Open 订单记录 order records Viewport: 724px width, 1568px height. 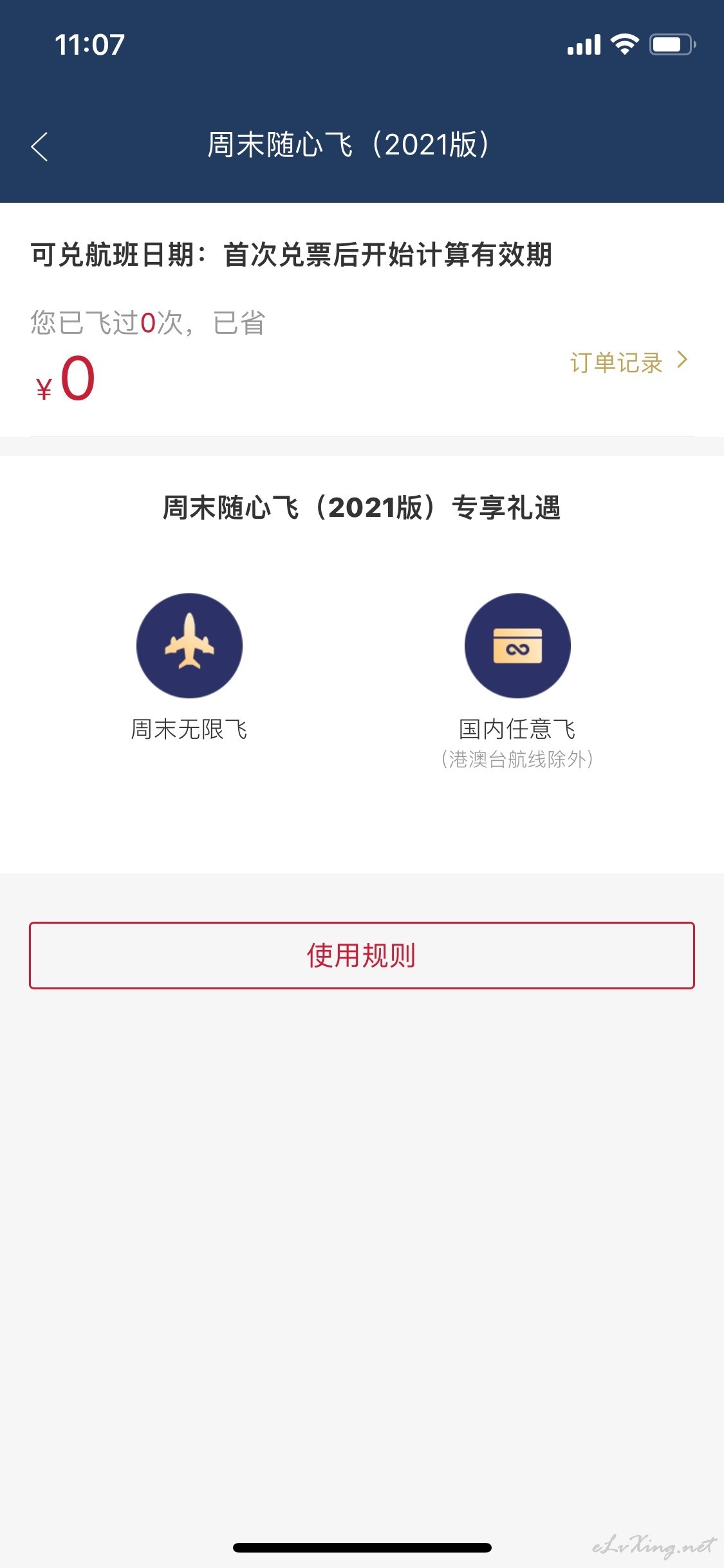click(x=629, y=362)
